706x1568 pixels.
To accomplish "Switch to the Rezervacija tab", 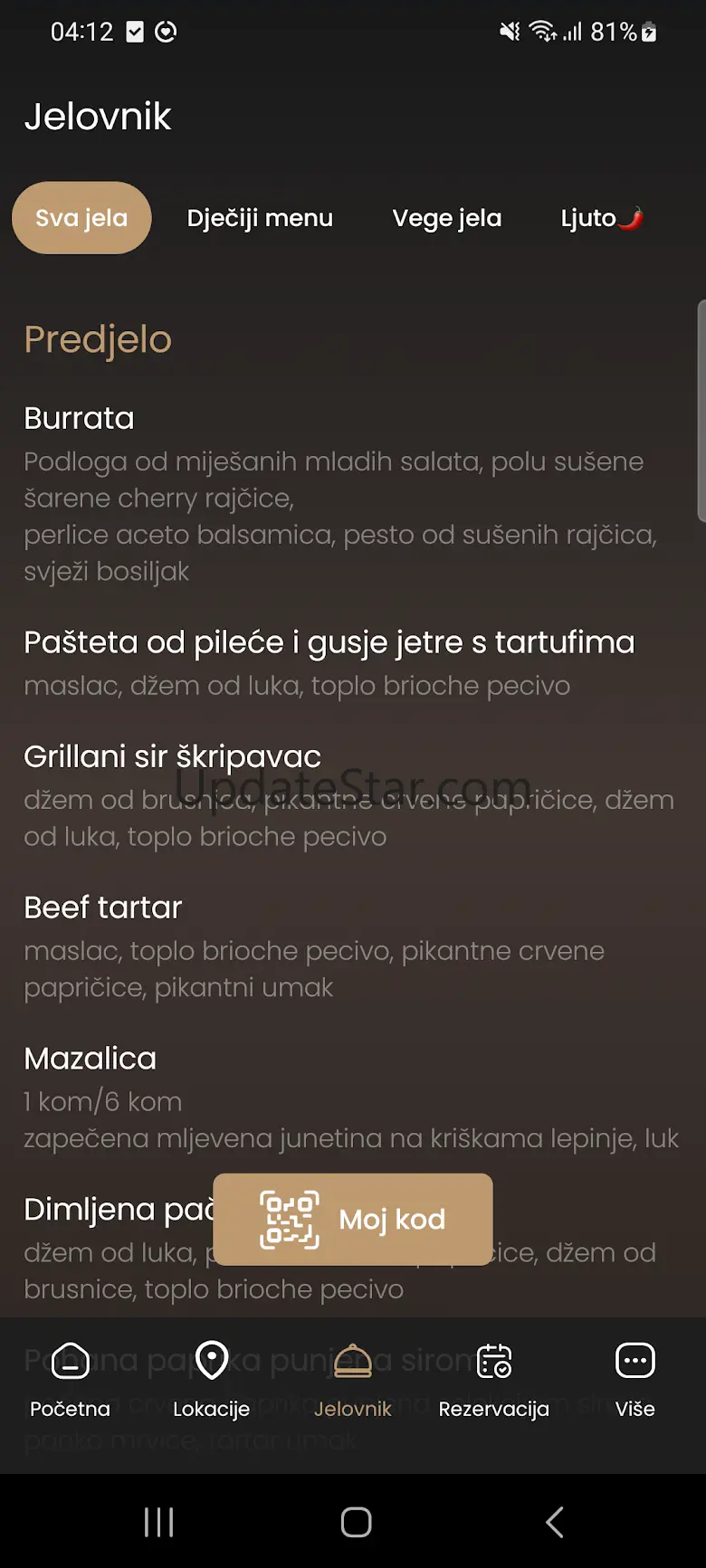I will point(494,1380).
